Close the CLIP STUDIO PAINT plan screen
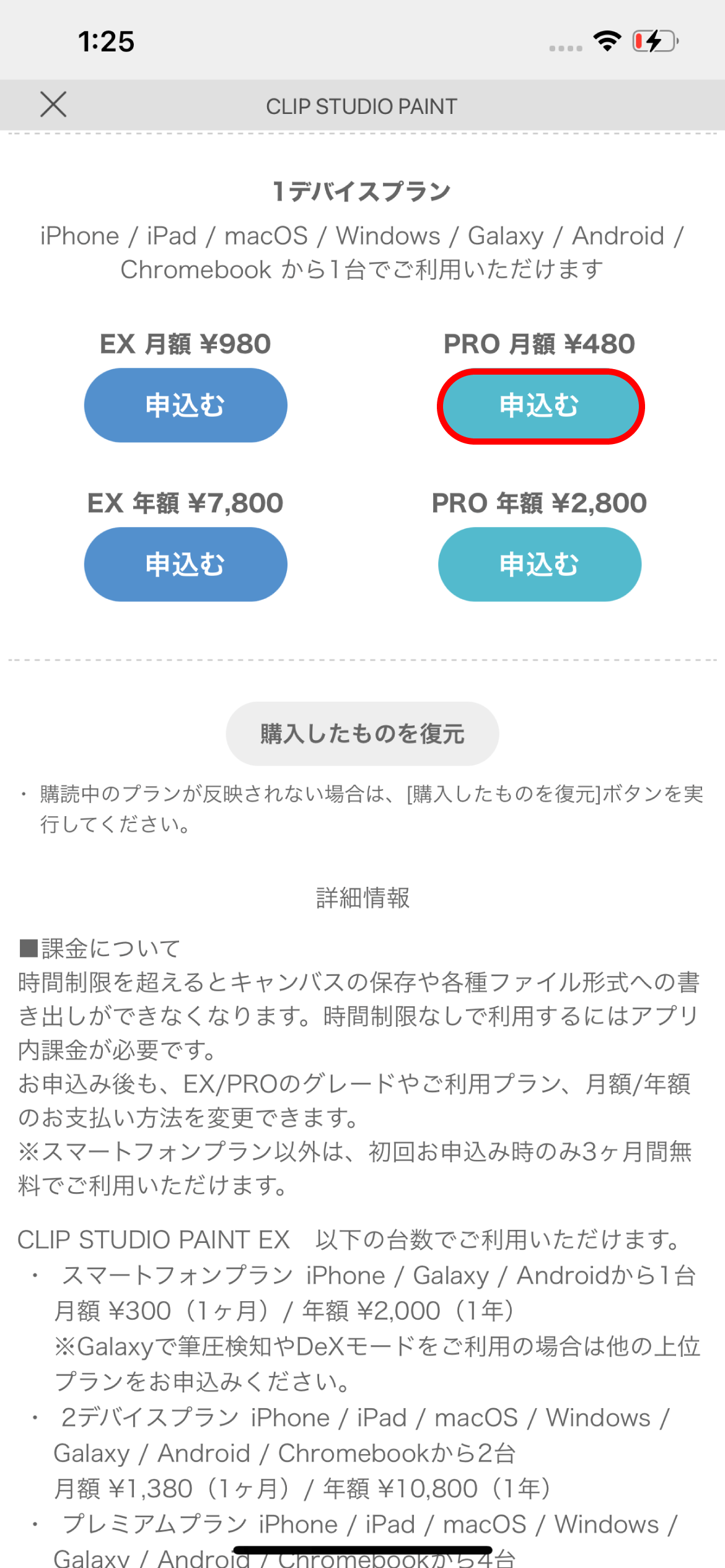The width and height of the screenshot is (725, 1568). (x=53, y=104)
